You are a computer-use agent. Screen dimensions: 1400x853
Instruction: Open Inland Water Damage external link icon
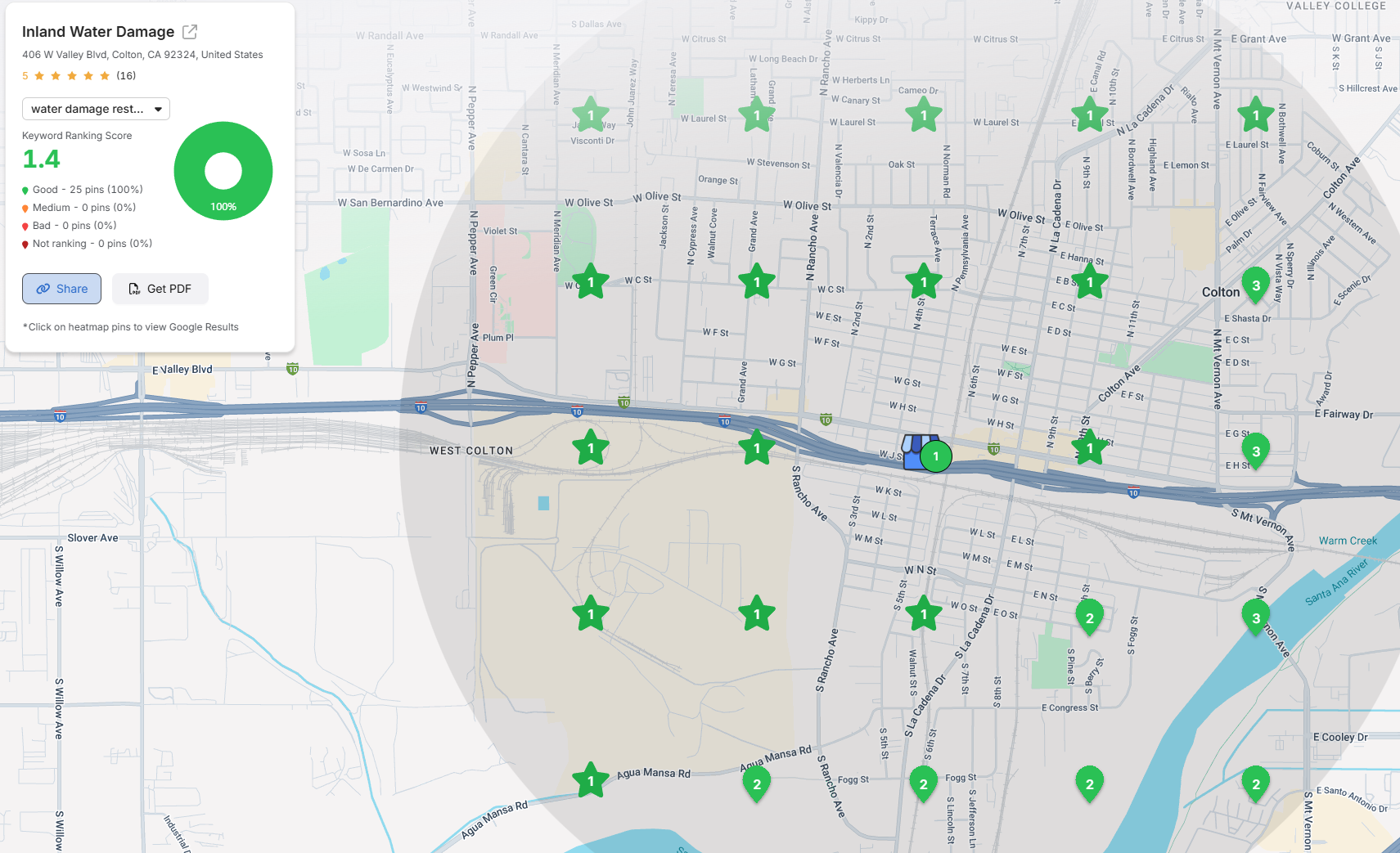click(x=190, y=32)
